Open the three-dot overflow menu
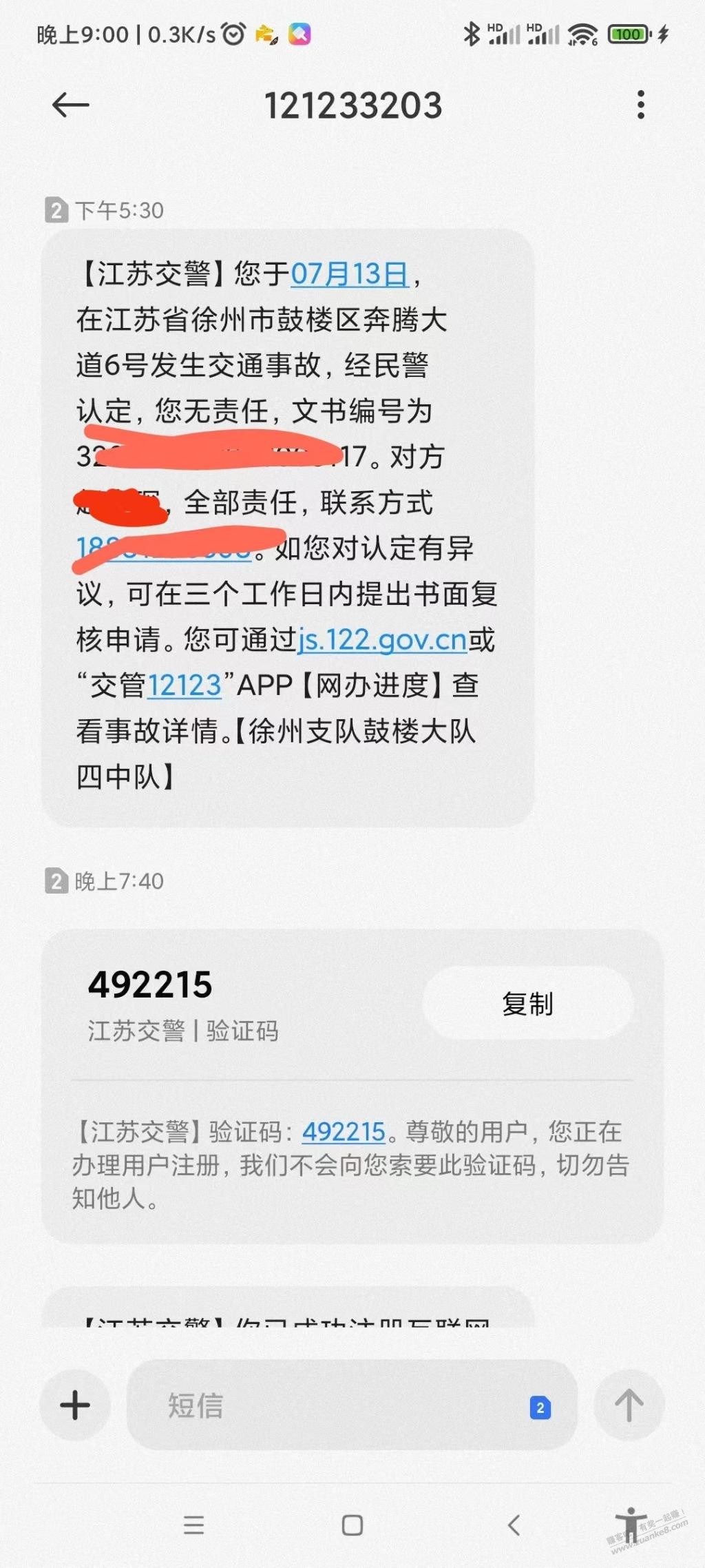Screen dimensions: 705x1568 tap(641, 105)
